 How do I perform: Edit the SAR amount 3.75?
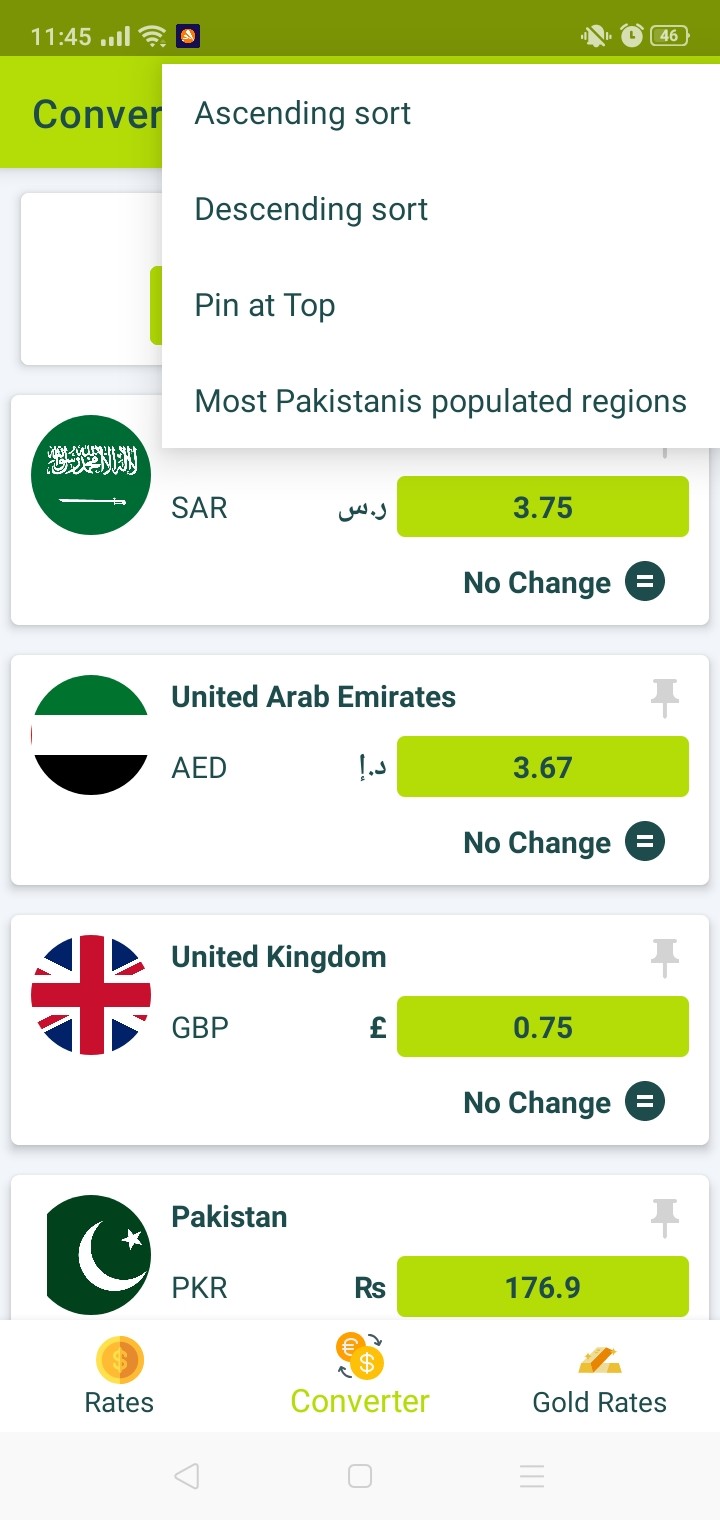[542, 507]
